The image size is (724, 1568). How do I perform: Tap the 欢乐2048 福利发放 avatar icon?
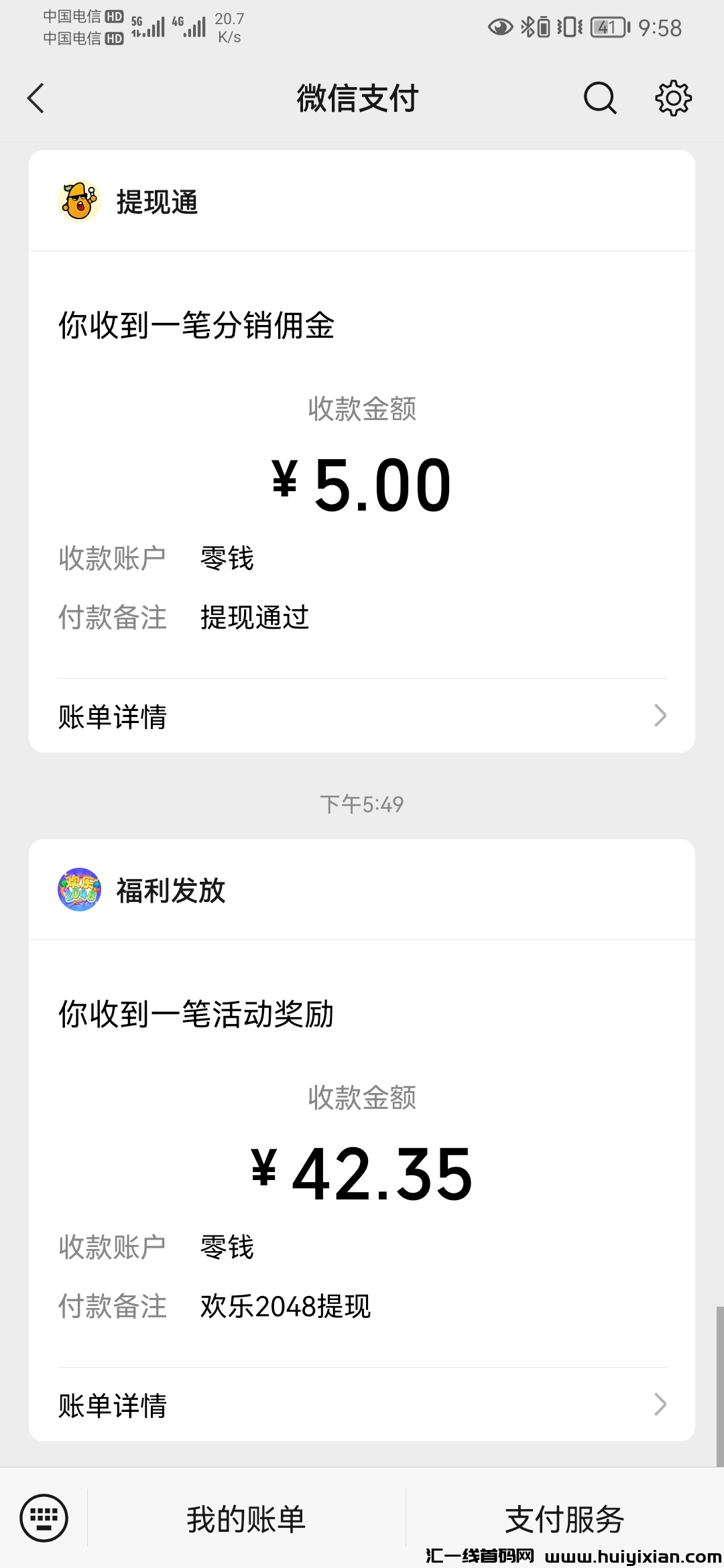click(x=78, y=891)
